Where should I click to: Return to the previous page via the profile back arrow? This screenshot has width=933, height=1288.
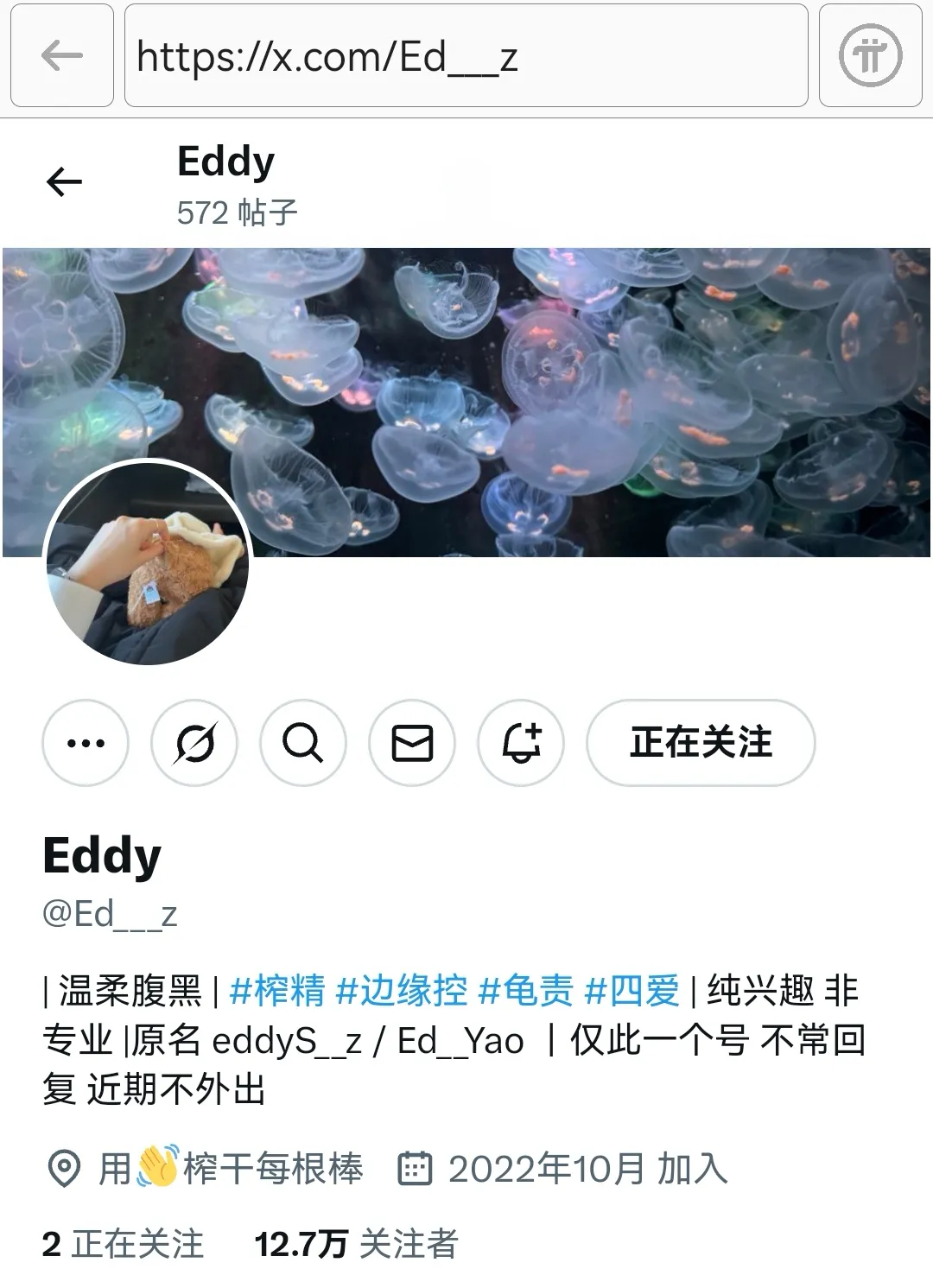pos(64,182)
